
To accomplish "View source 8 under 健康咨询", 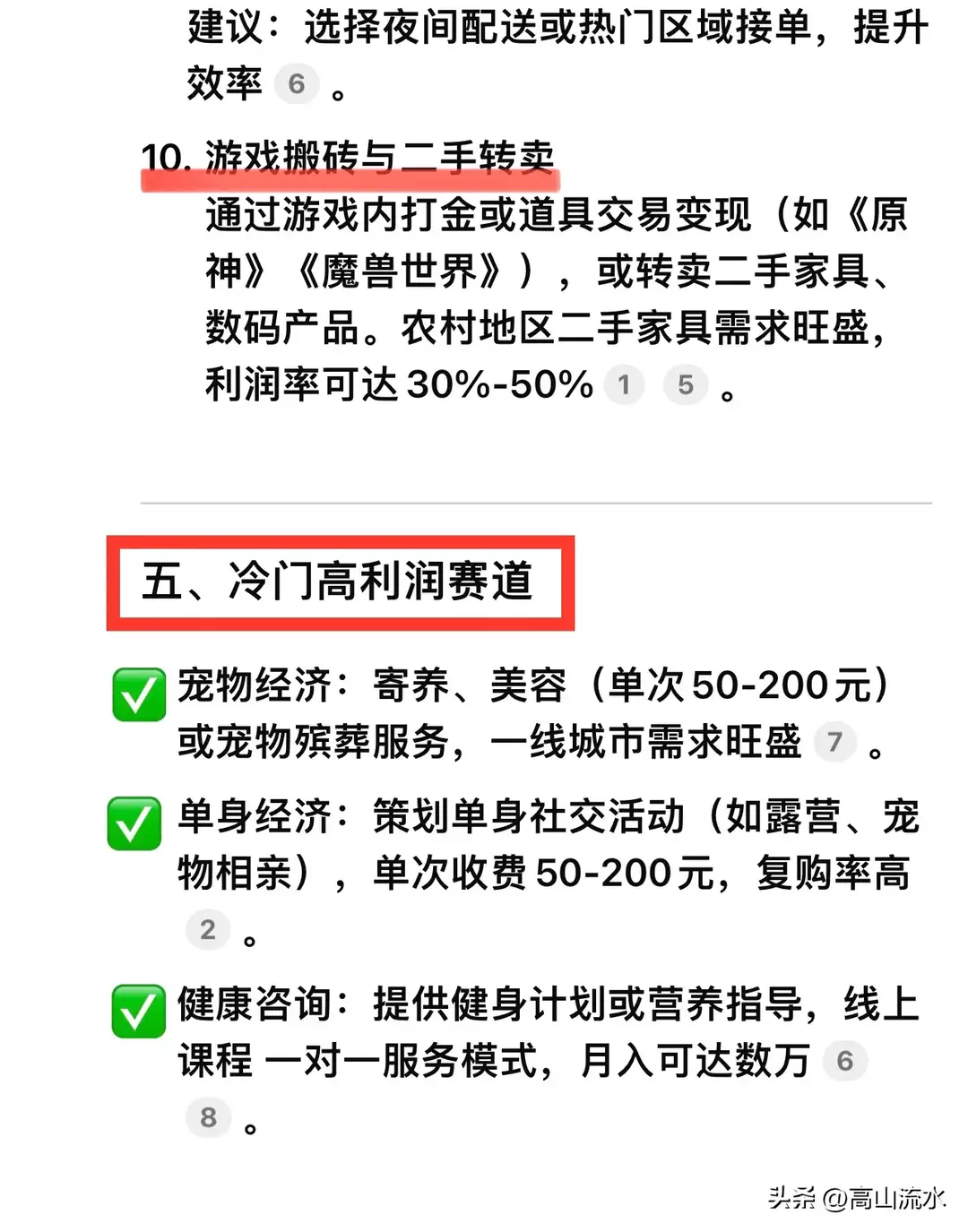I will pyautogui.click(x=208, y=1117).
